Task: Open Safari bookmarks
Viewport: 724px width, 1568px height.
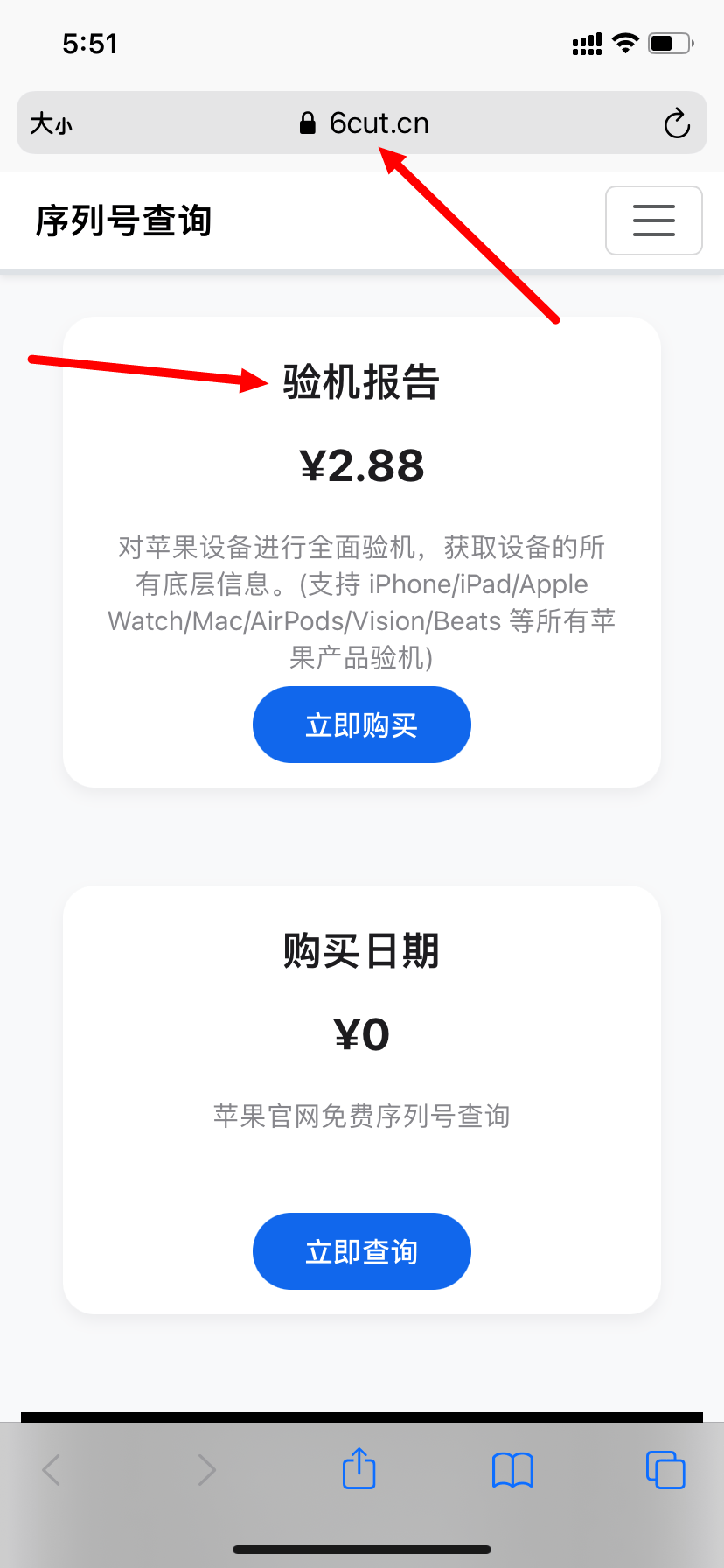Action: click(x=512, y=1470)
